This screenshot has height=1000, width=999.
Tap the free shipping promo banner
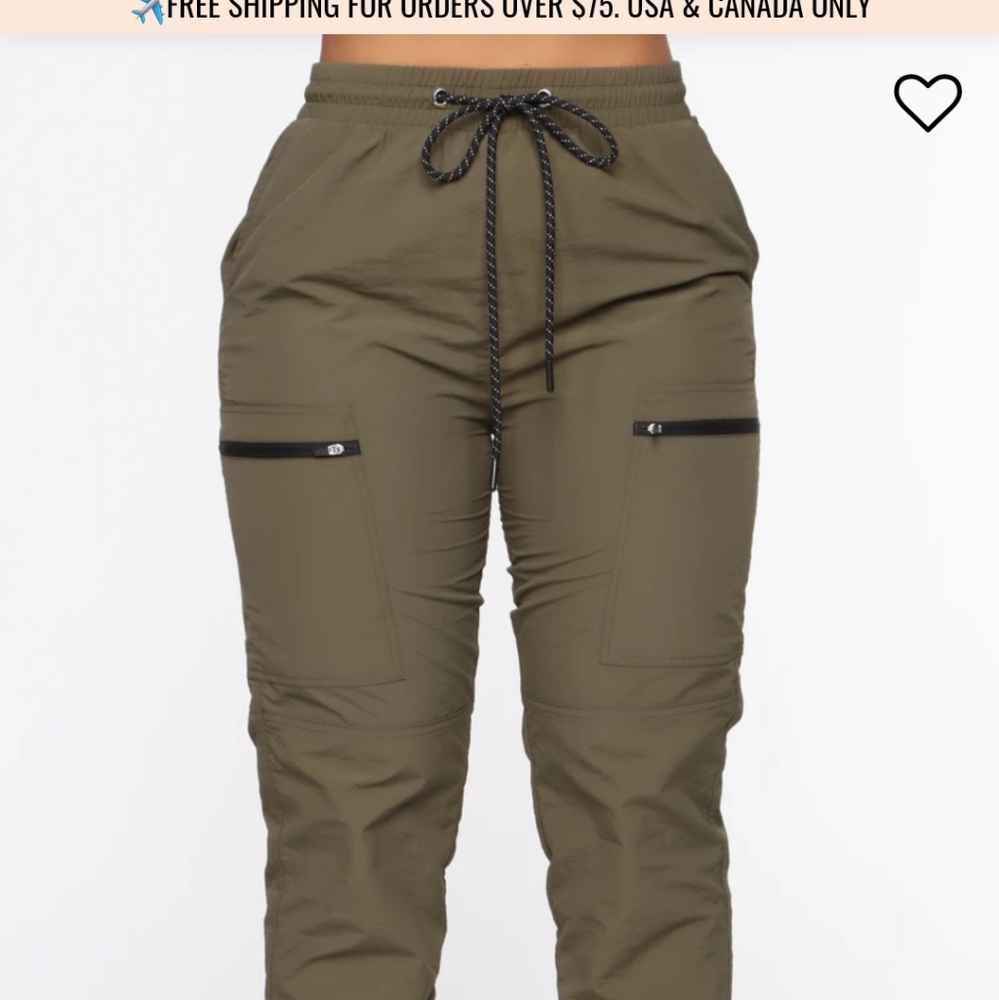[x=500, y=12]
